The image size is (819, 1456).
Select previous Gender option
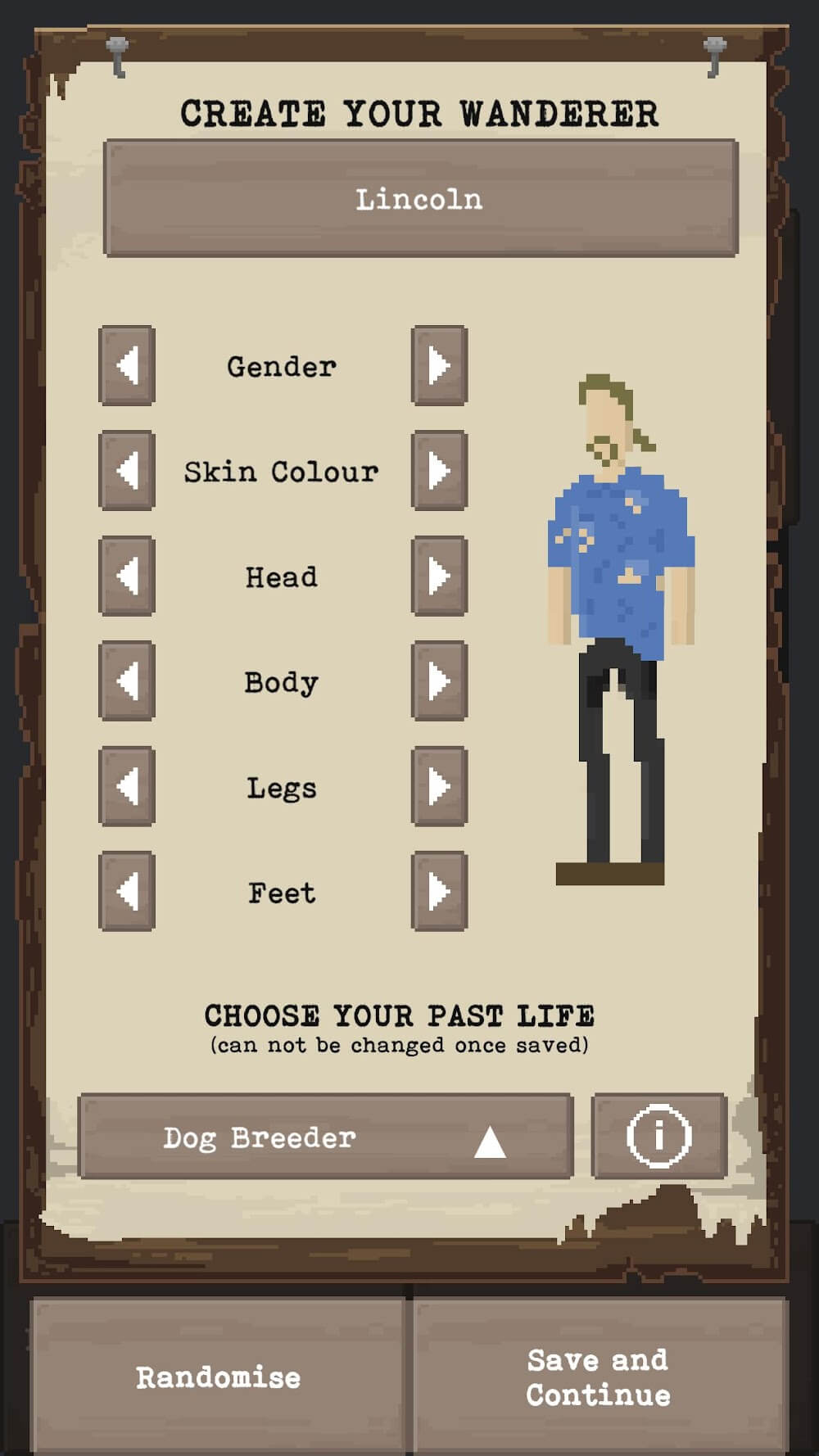coord(127,365)
